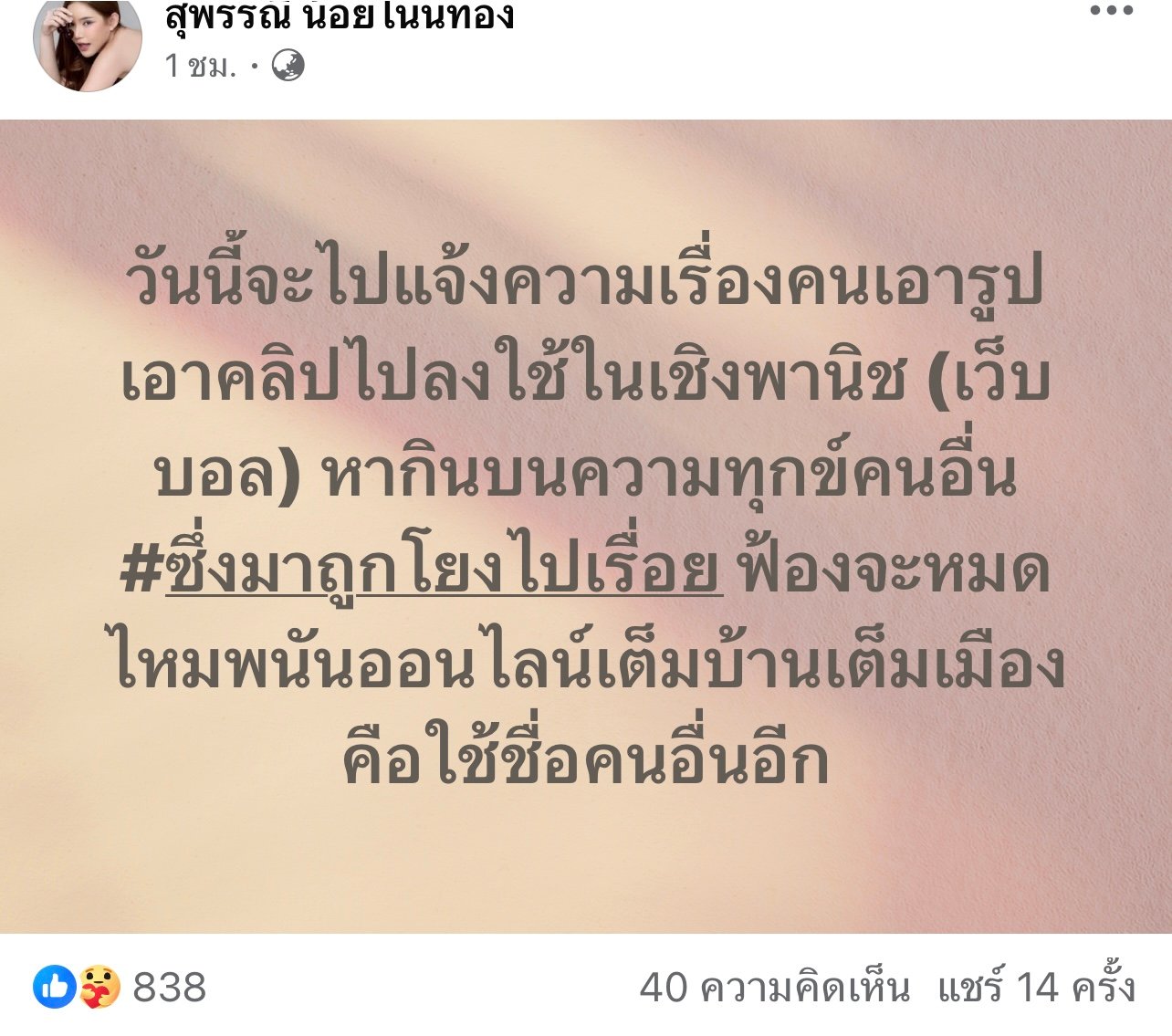The image size is (1172, 1036).
Task: View the 838 reactions list
Action: 120,988
